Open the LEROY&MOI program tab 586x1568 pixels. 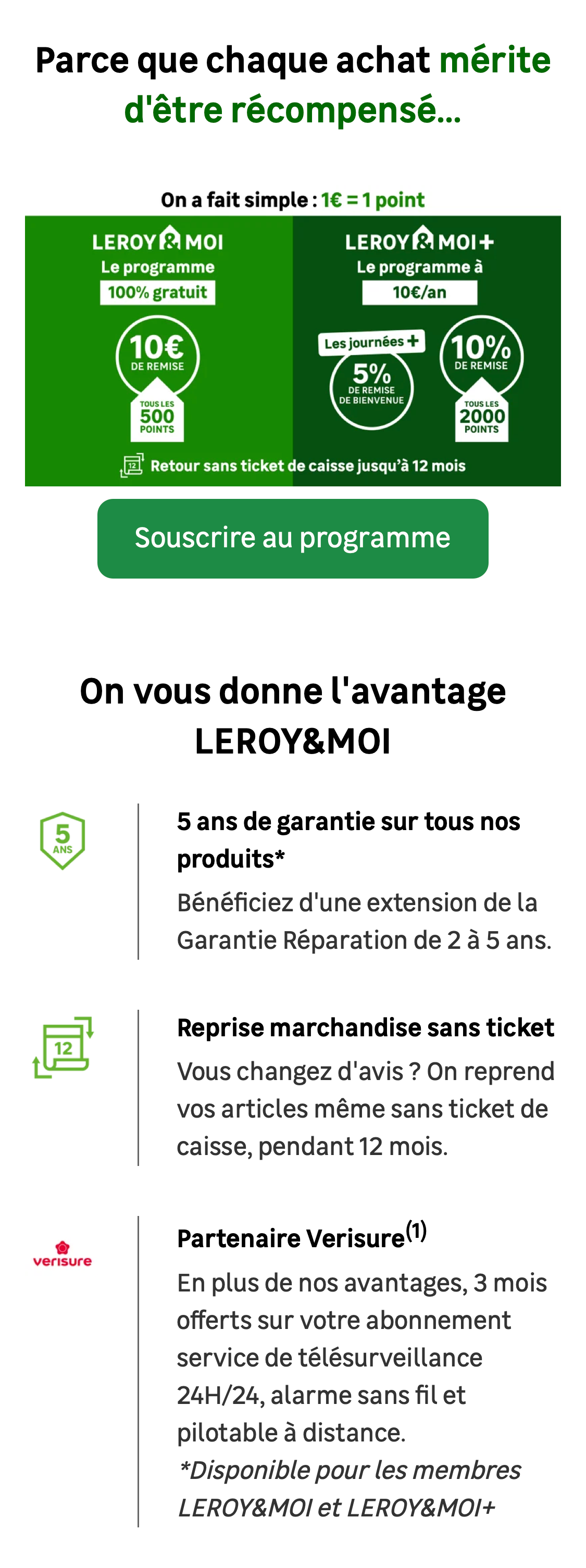coord(157,242)
